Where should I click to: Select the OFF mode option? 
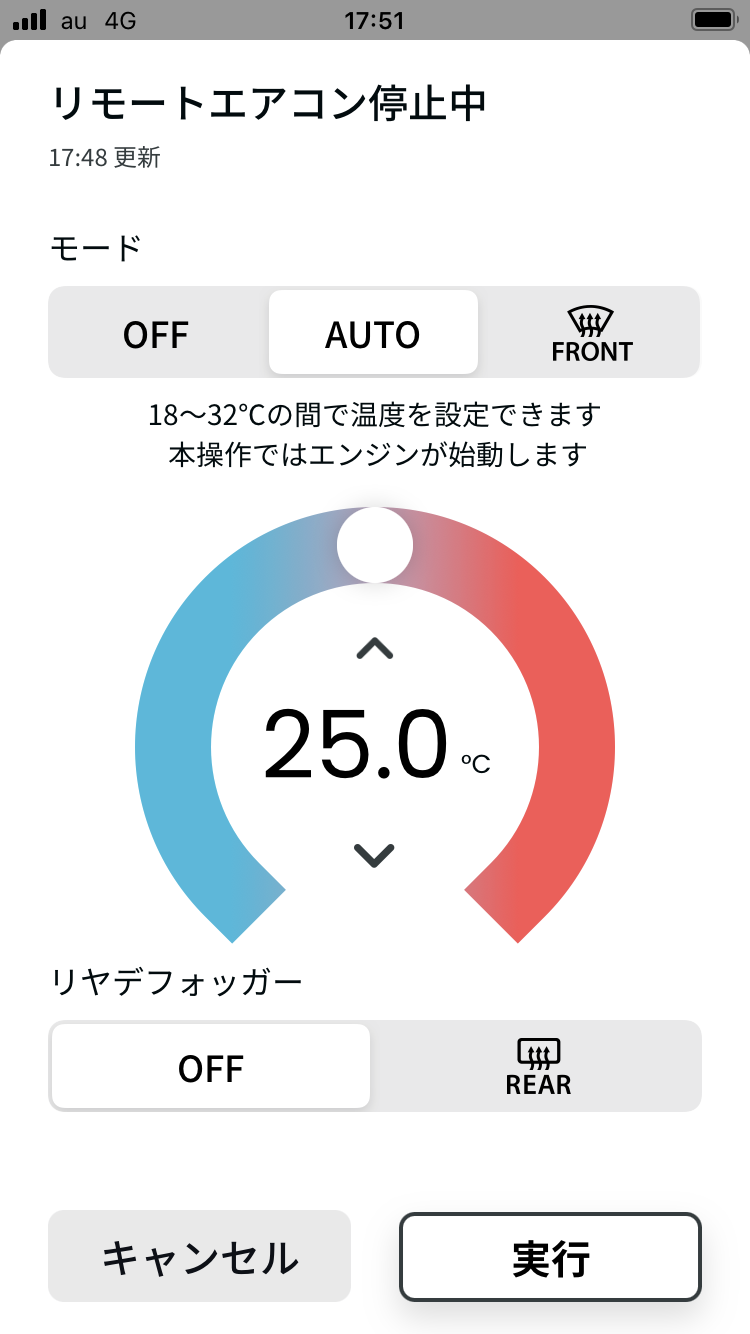[156, 333]
